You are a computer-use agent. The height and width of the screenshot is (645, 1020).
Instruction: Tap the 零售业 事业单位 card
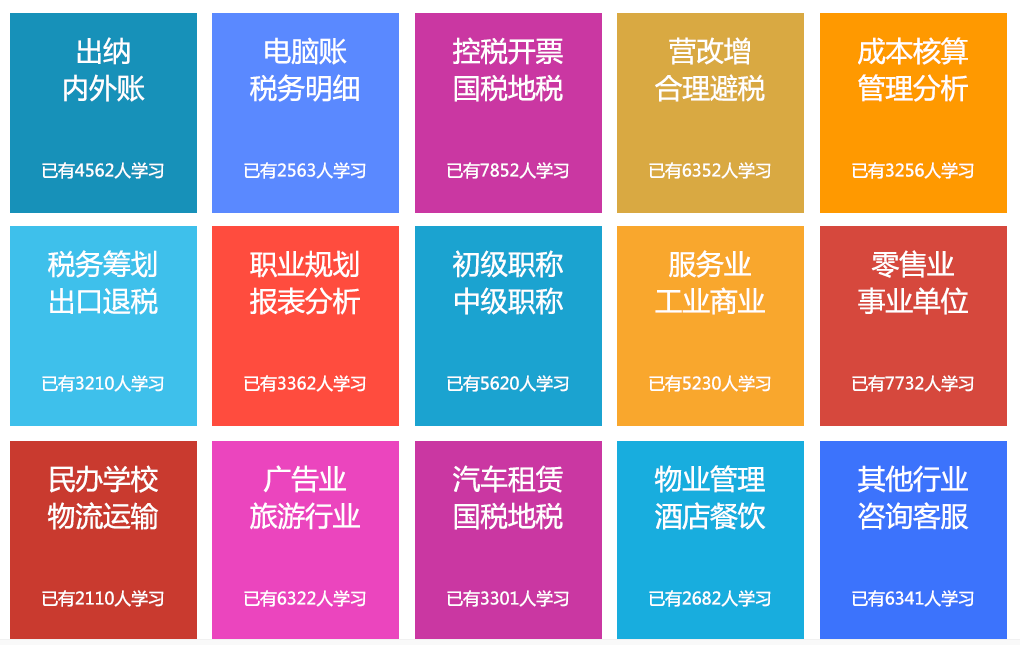pyautogui.click(x=913, y=326)
